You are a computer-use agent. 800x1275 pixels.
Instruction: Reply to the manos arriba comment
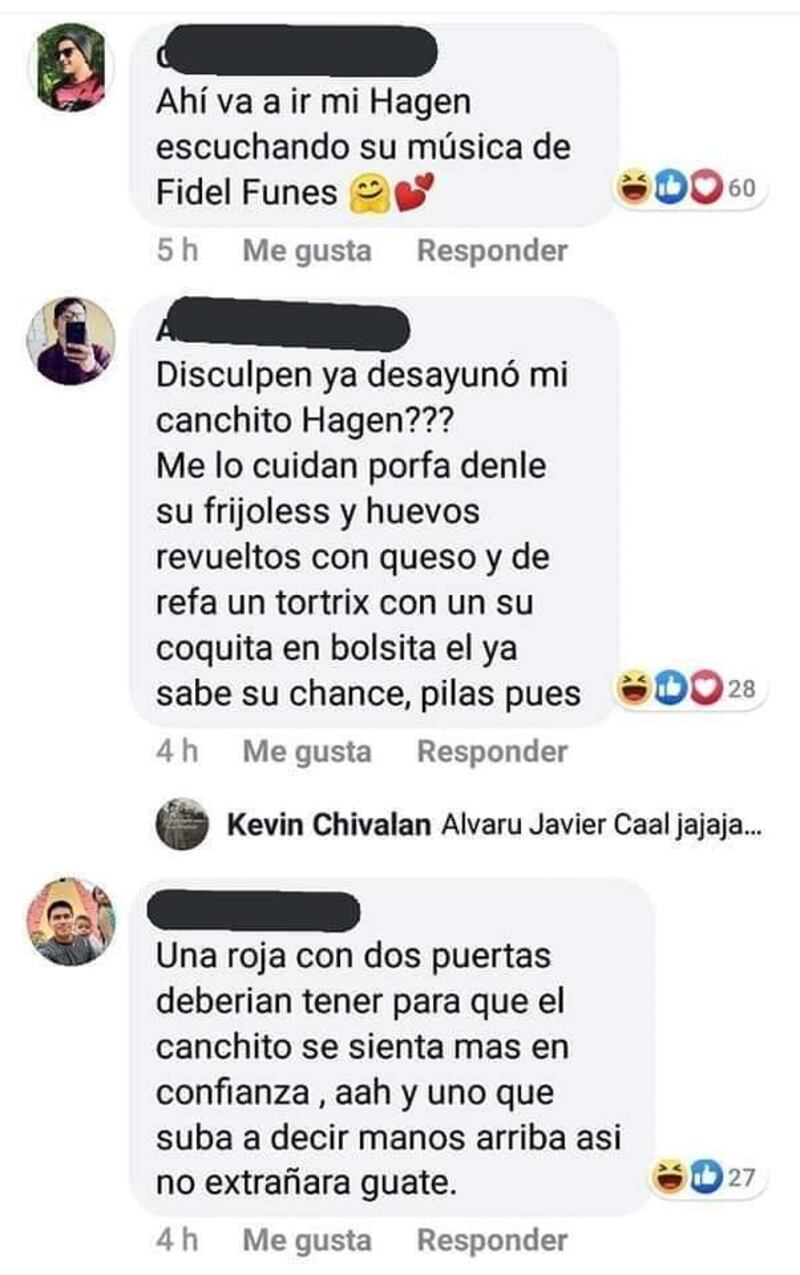491,1241
